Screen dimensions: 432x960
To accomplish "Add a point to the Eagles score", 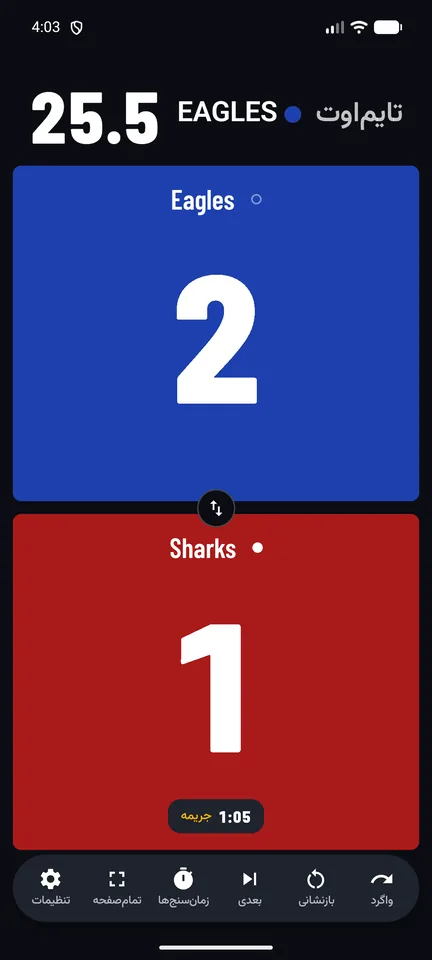I will click(216, 334).
